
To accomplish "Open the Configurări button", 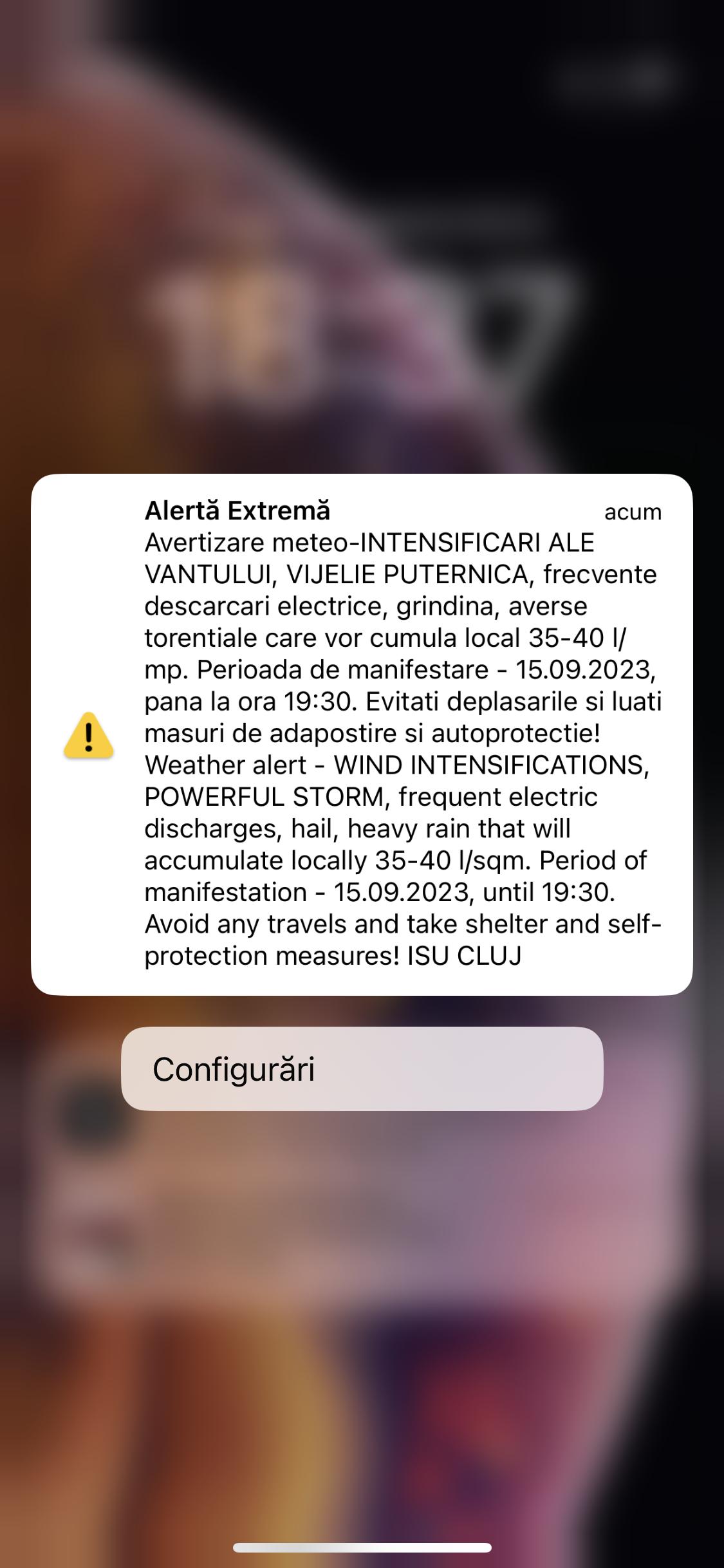I will [x=362, y=1069].
